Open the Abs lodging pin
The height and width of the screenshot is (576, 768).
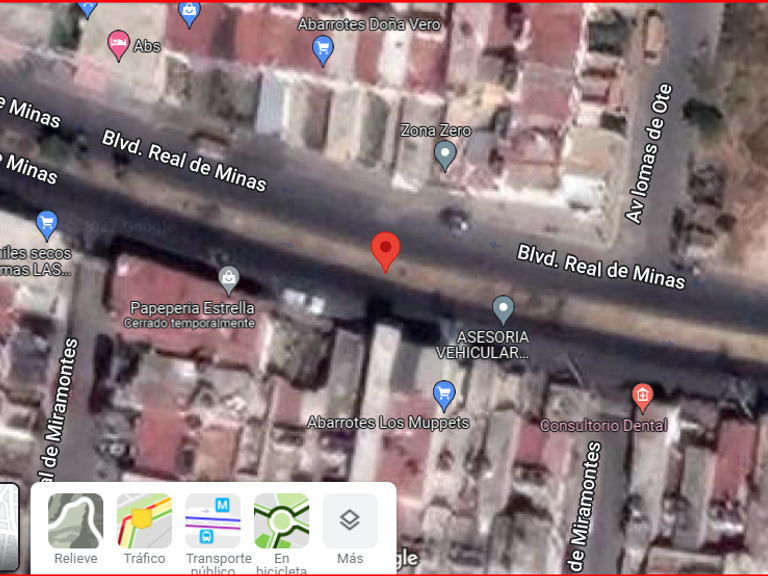click(119, 45)
